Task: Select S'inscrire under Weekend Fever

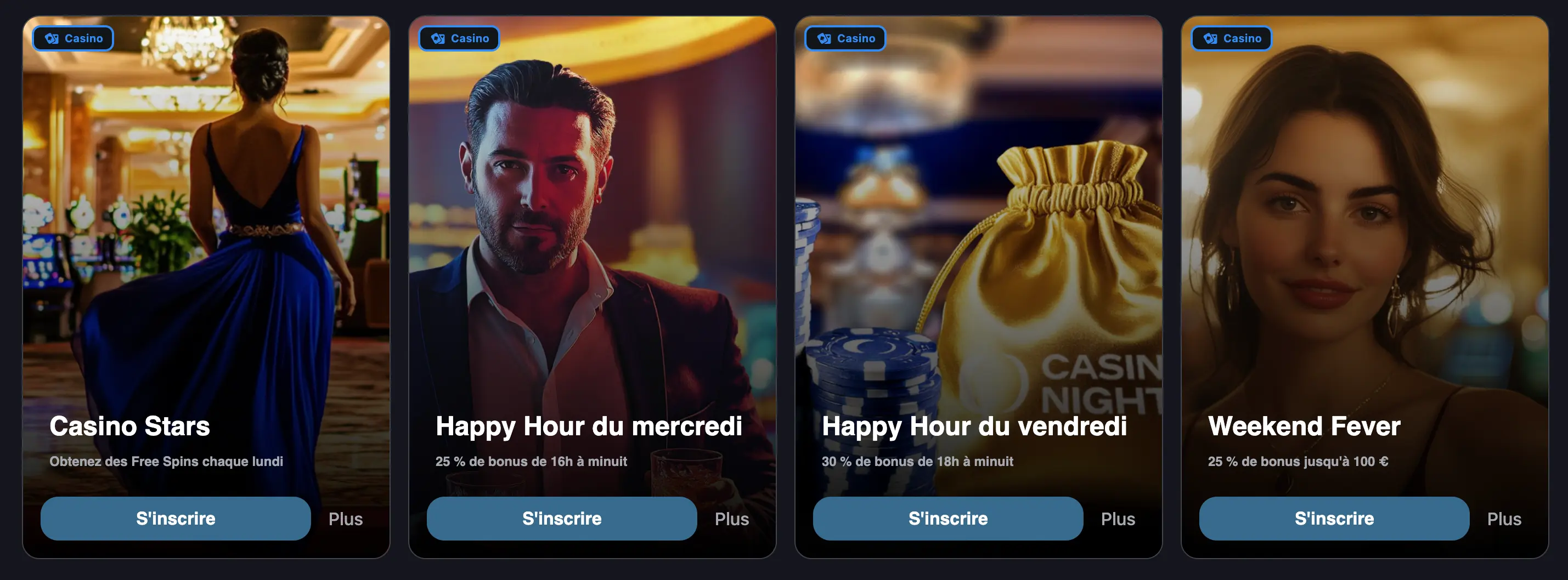Action: (1334, 519)
